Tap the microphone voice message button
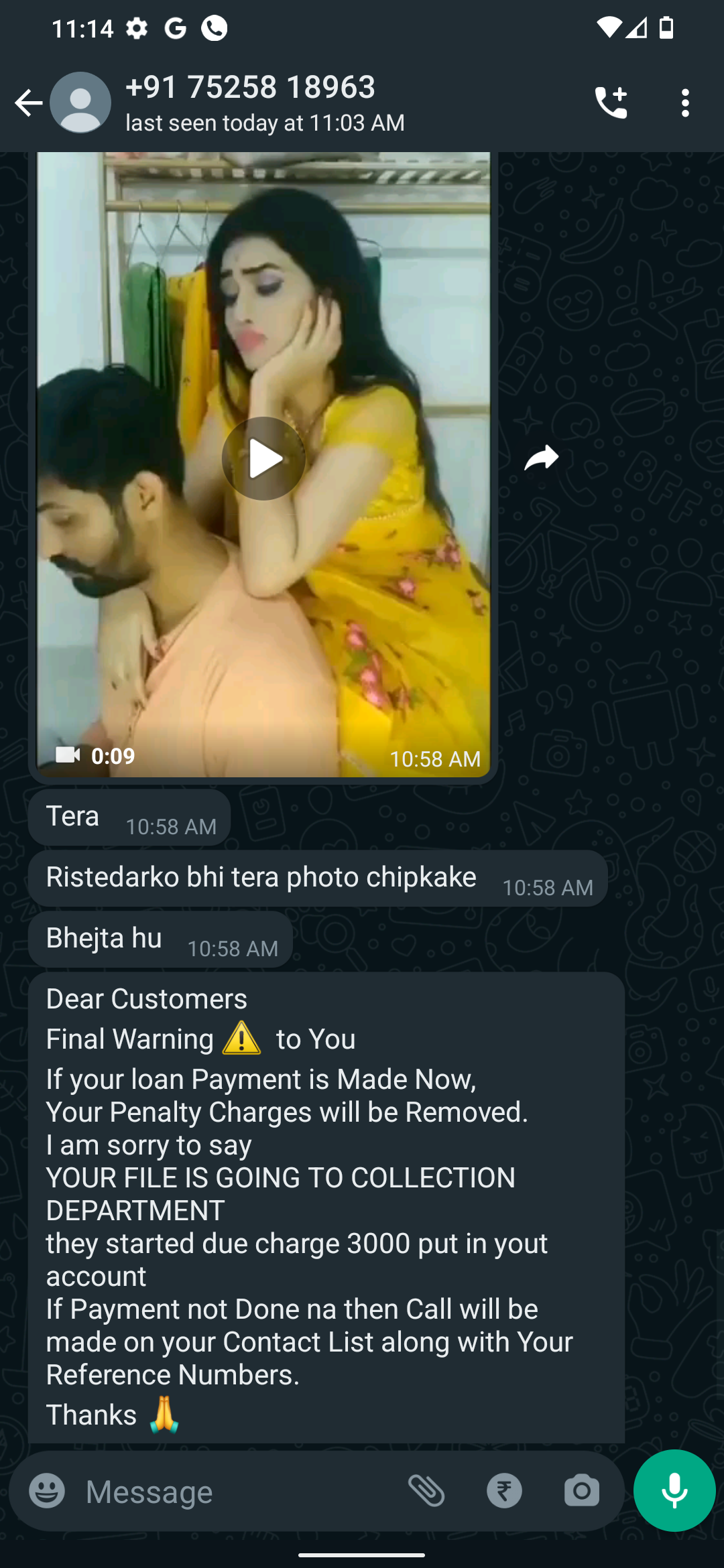 pos(674,1491)
